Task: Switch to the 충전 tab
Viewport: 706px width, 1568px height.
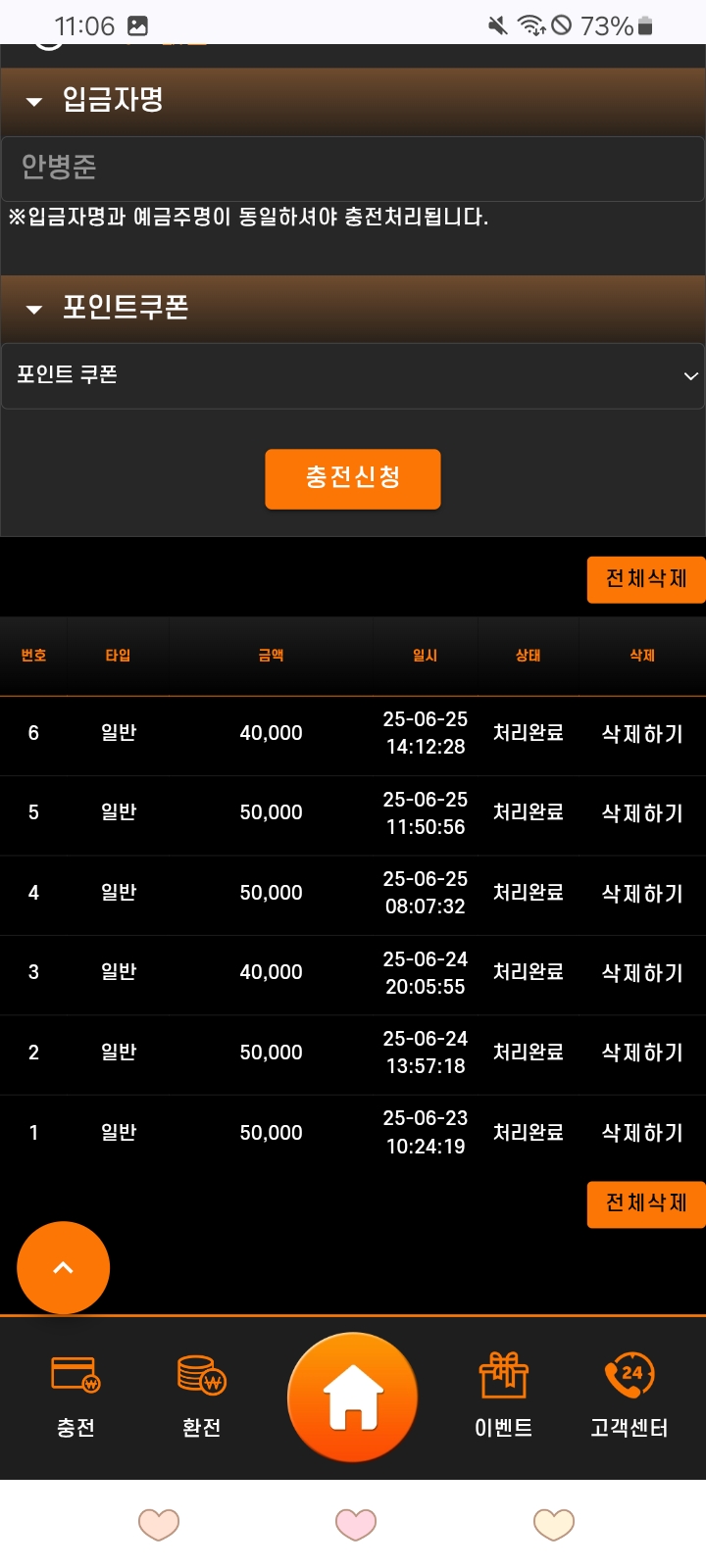Action: (x=76, y=1396)
